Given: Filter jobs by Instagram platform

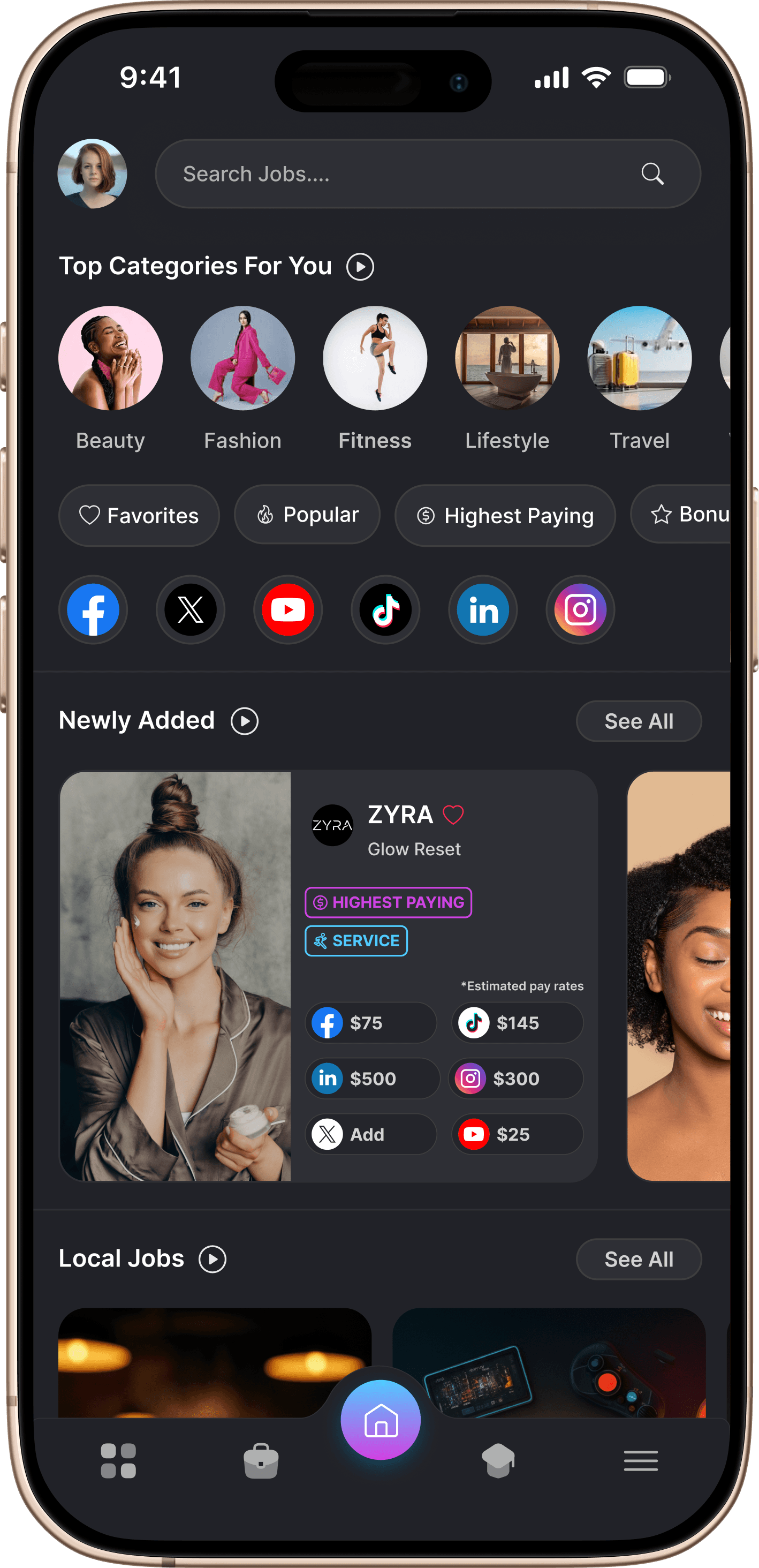Looking at the screenshot, I should 580,610.
